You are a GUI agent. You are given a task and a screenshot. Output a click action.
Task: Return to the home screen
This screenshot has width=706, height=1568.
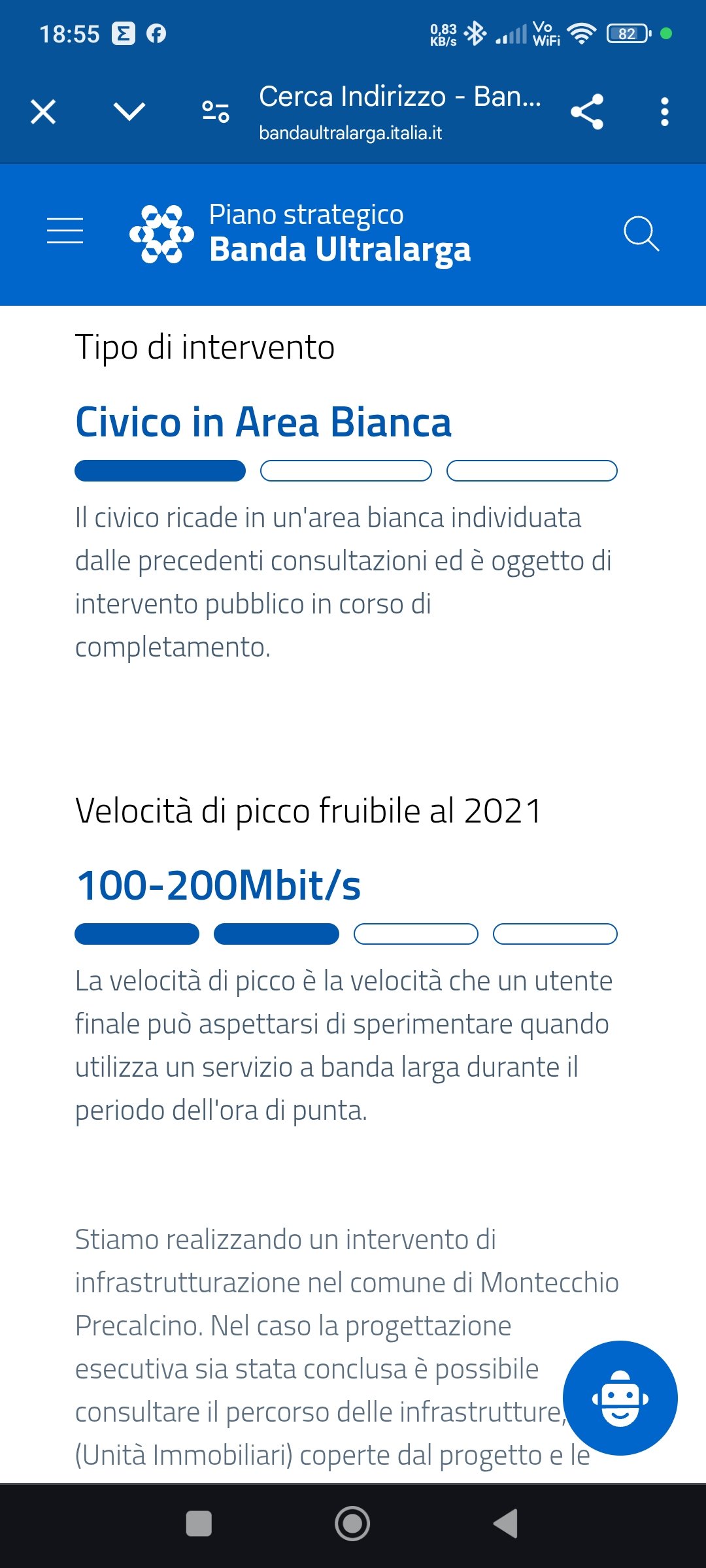(x=352, y=1524)
